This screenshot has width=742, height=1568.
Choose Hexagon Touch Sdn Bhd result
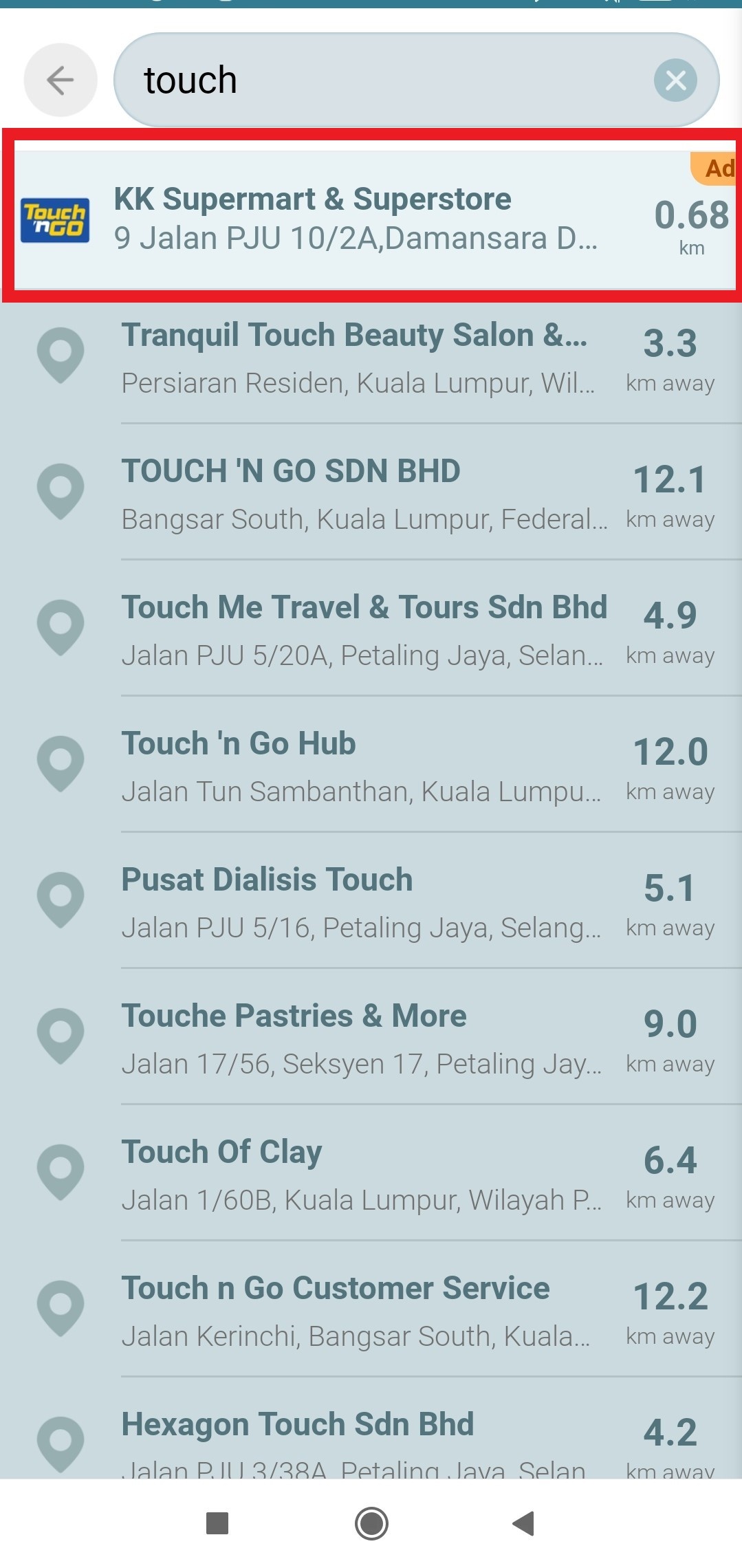pos(371,1428)
